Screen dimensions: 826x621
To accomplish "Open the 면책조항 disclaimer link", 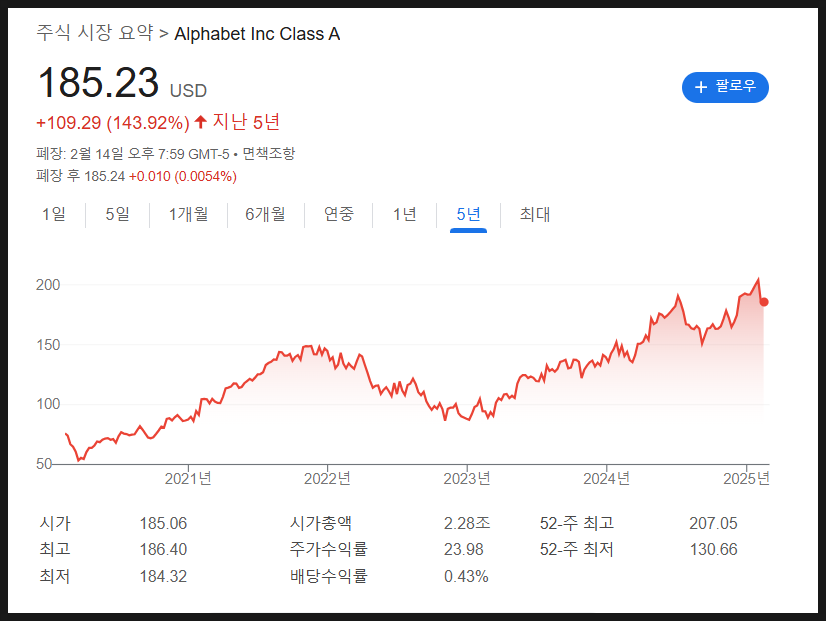I will pyautogui.click(x=268, y=154).
